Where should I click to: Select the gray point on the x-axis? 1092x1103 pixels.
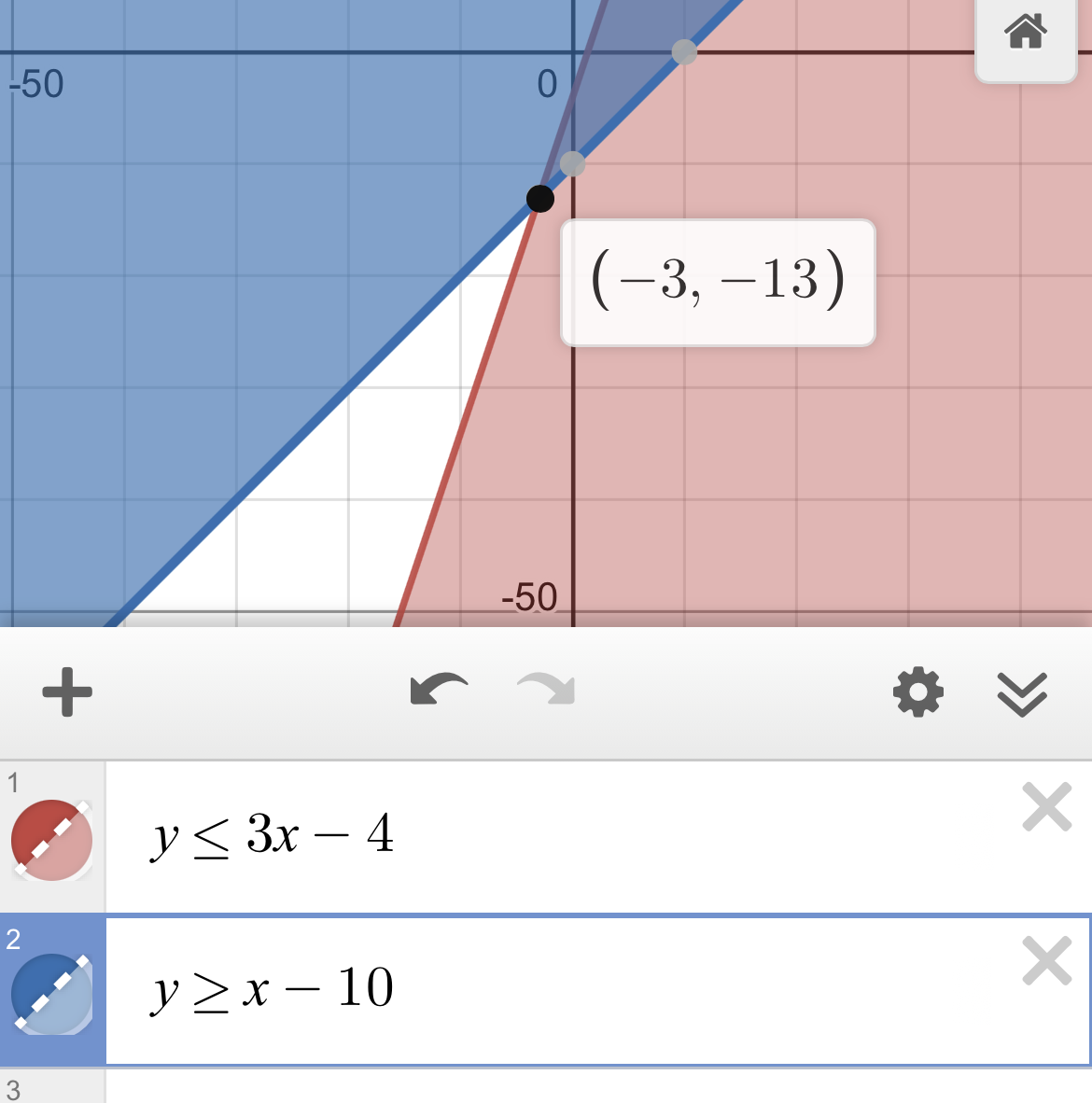click(x=684, y=51)
